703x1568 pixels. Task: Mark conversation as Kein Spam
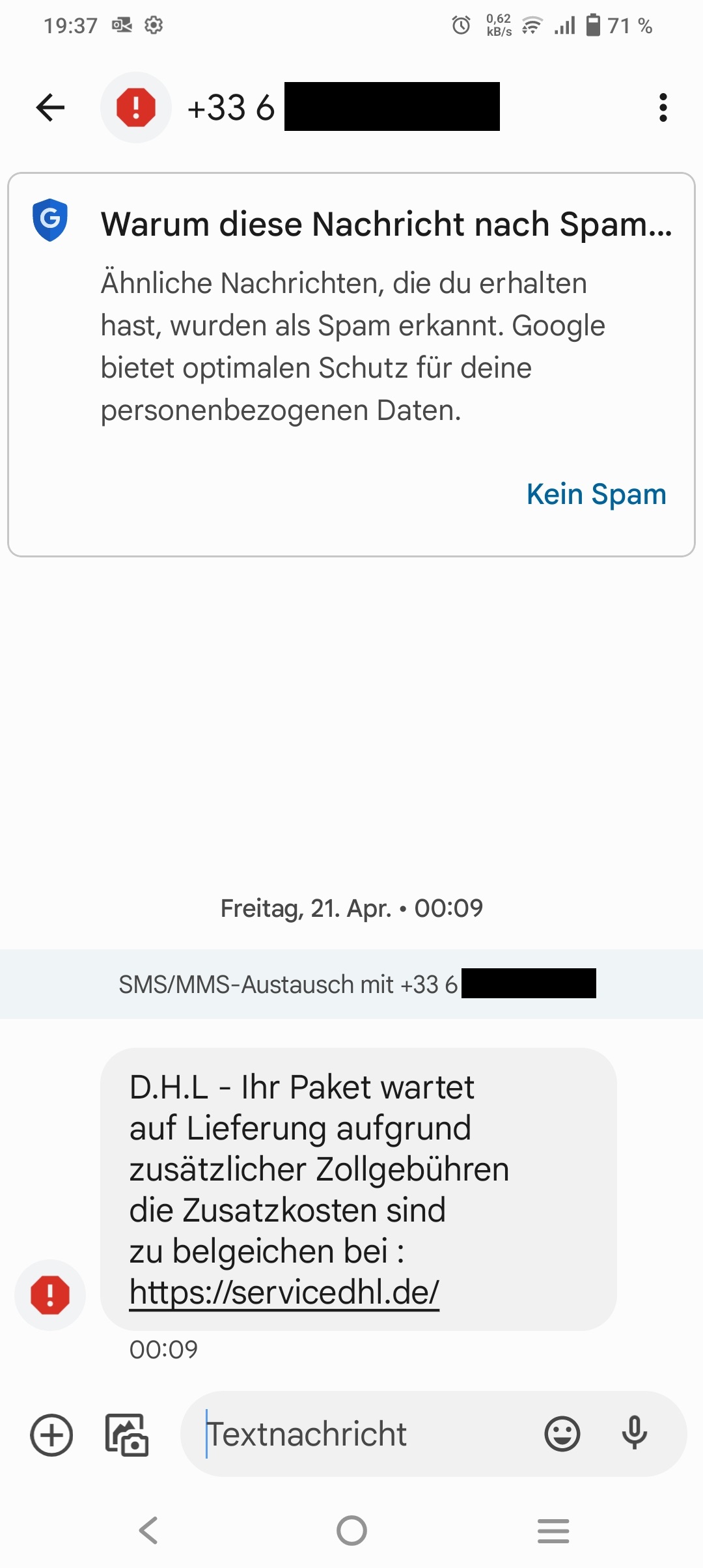point(596,494)
